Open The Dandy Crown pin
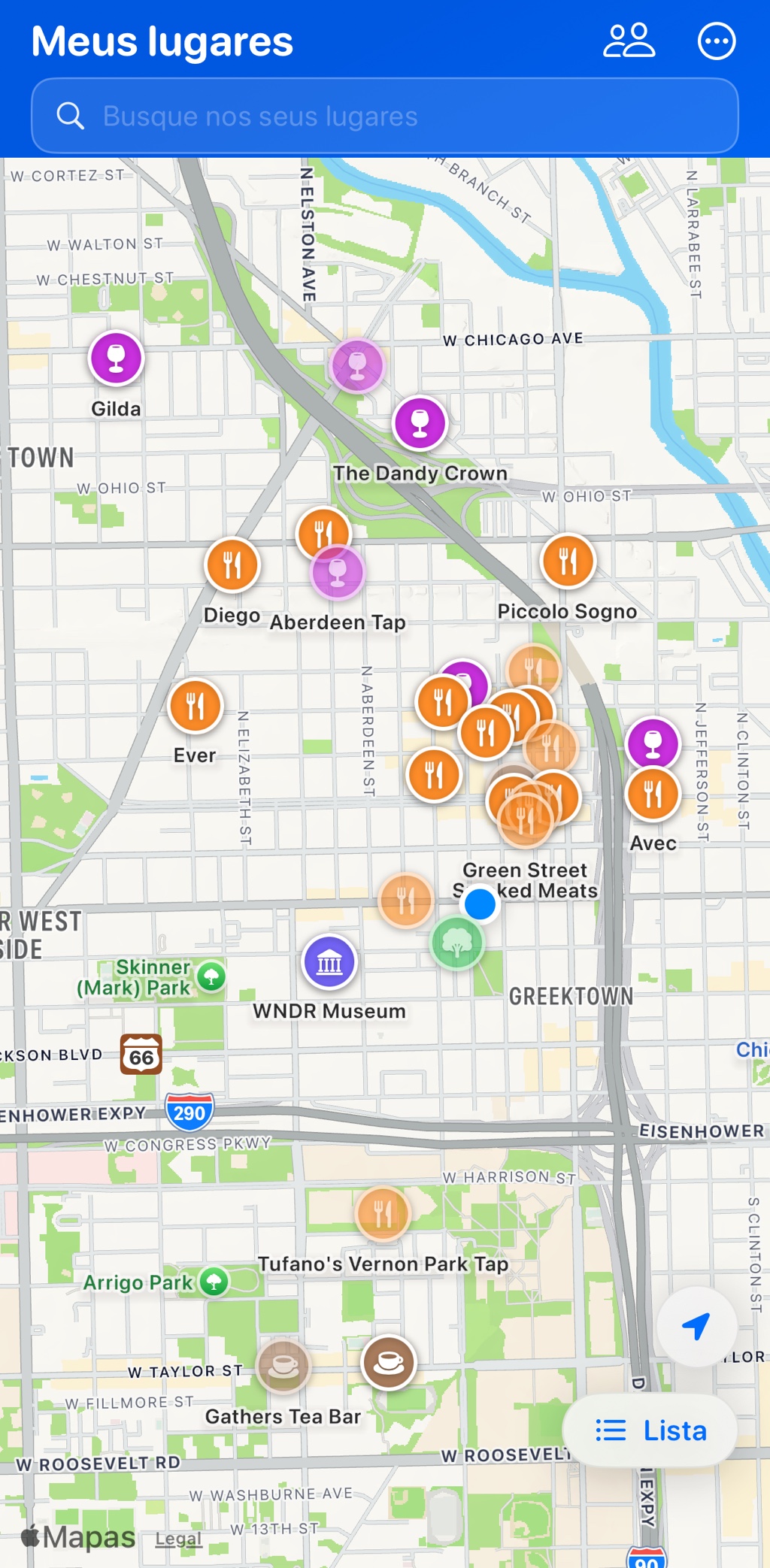Image resolution: width=770 pixels, height=1568 pixels. pos(420,423)
